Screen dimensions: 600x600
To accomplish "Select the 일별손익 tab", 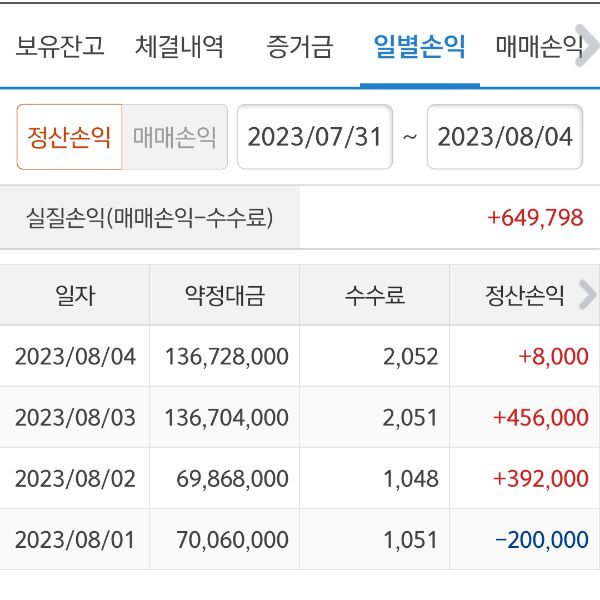I will click(419, 47).
